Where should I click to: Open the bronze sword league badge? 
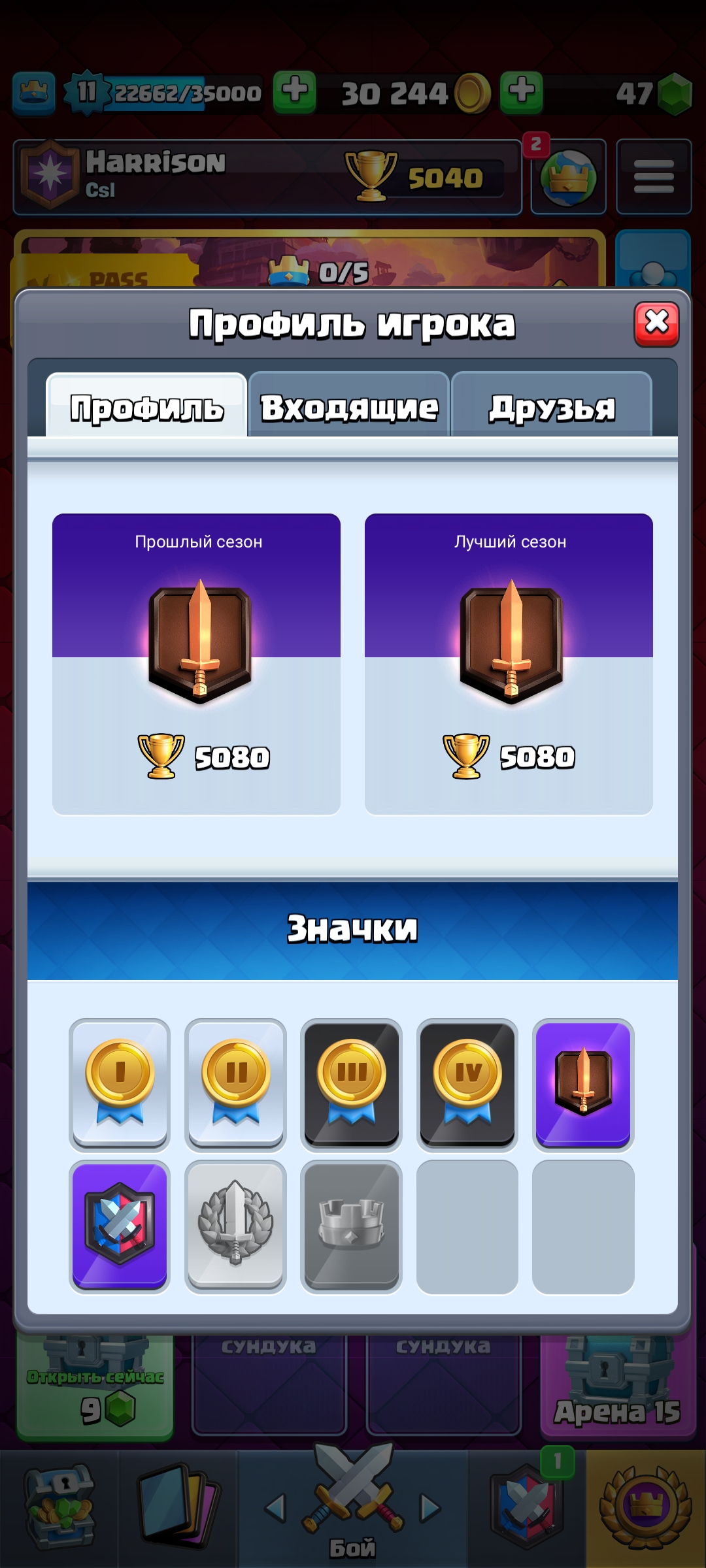583,1085
